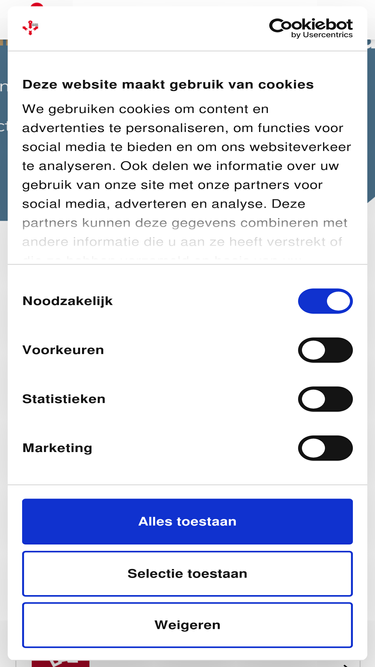Tap the Noodzakelijk toggle
This screenshot has width=375, height=667.
click(325, 301)
